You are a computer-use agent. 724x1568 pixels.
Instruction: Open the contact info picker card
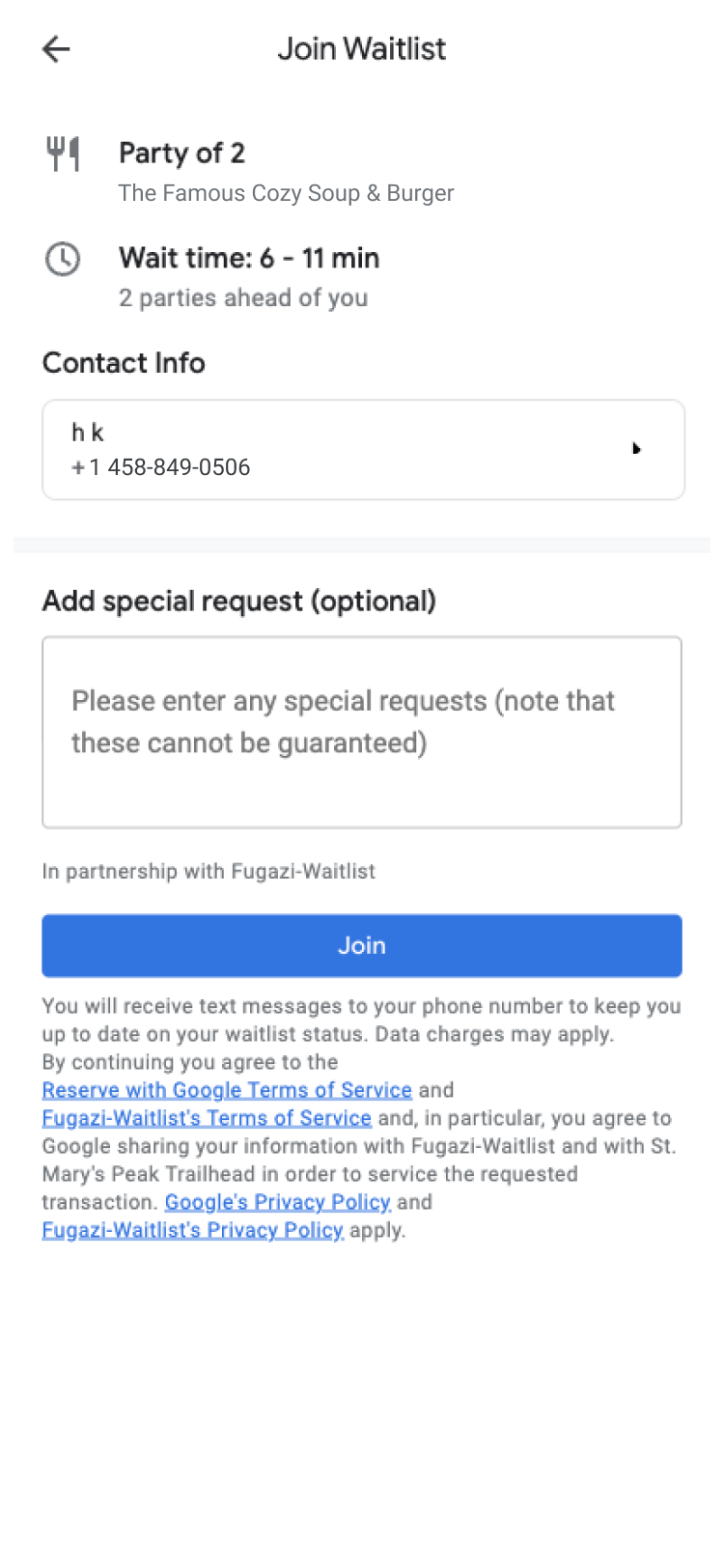point(362,449)
